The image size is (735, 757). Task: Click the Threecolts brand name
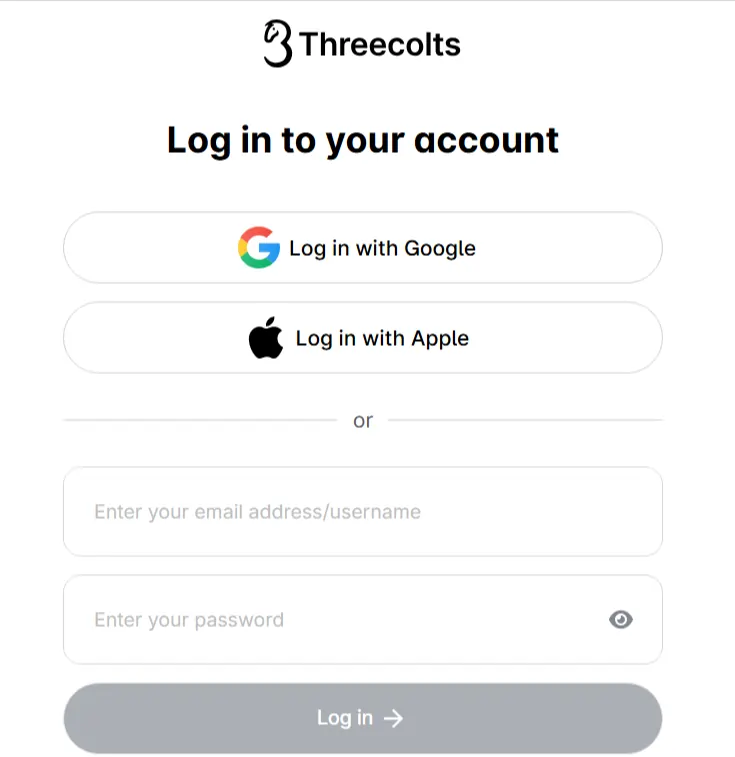click(380, 44)
